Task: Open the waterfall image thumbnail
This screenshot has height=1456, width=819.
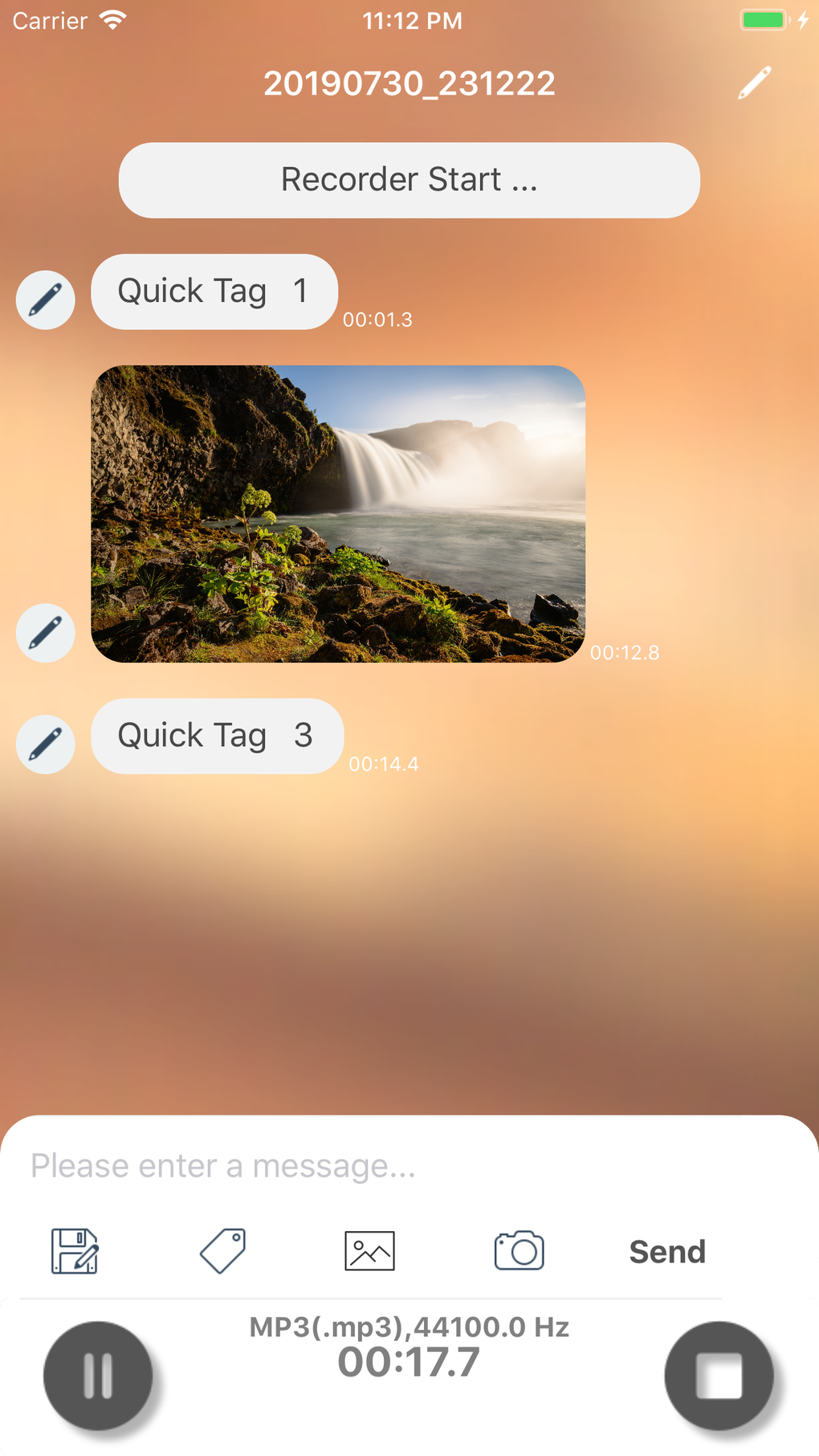Action: 340,514
